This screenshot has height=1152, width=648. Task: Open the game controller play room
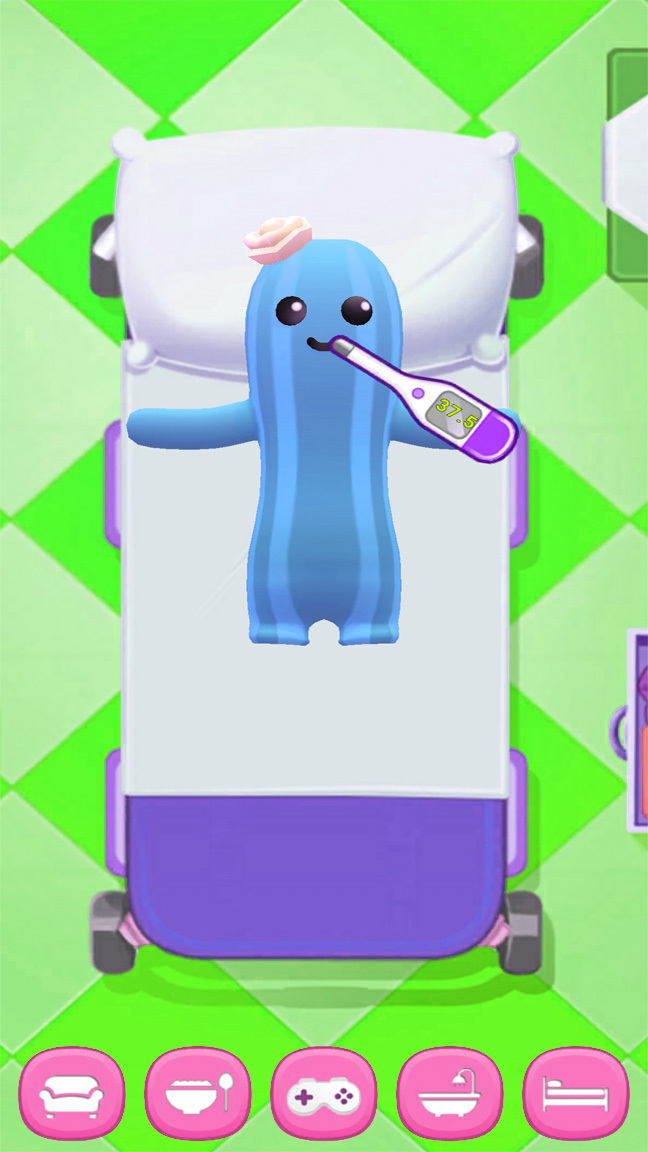pos(324,1094)
